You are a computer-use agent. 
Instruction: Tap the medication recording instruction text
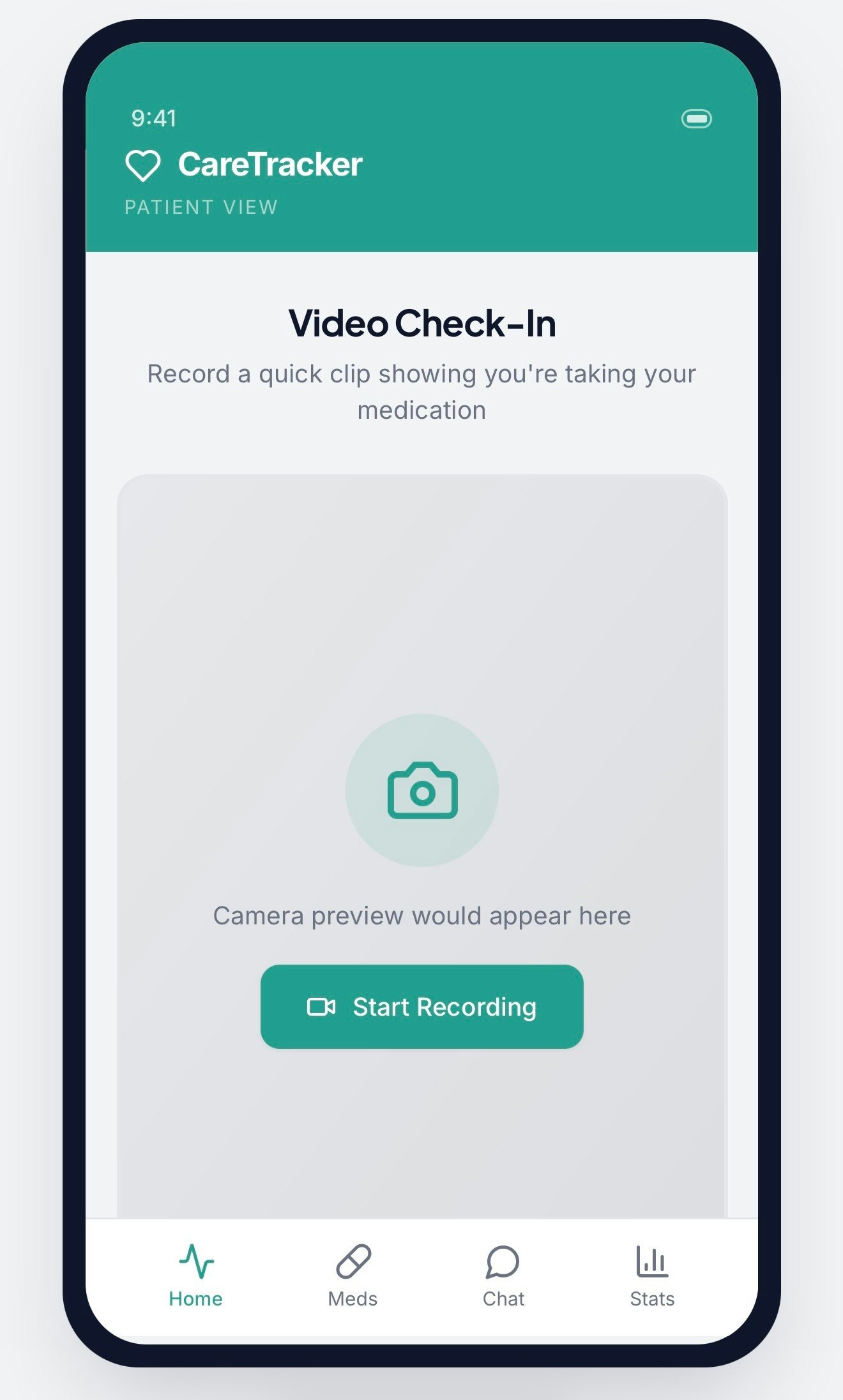coord(421,391)
